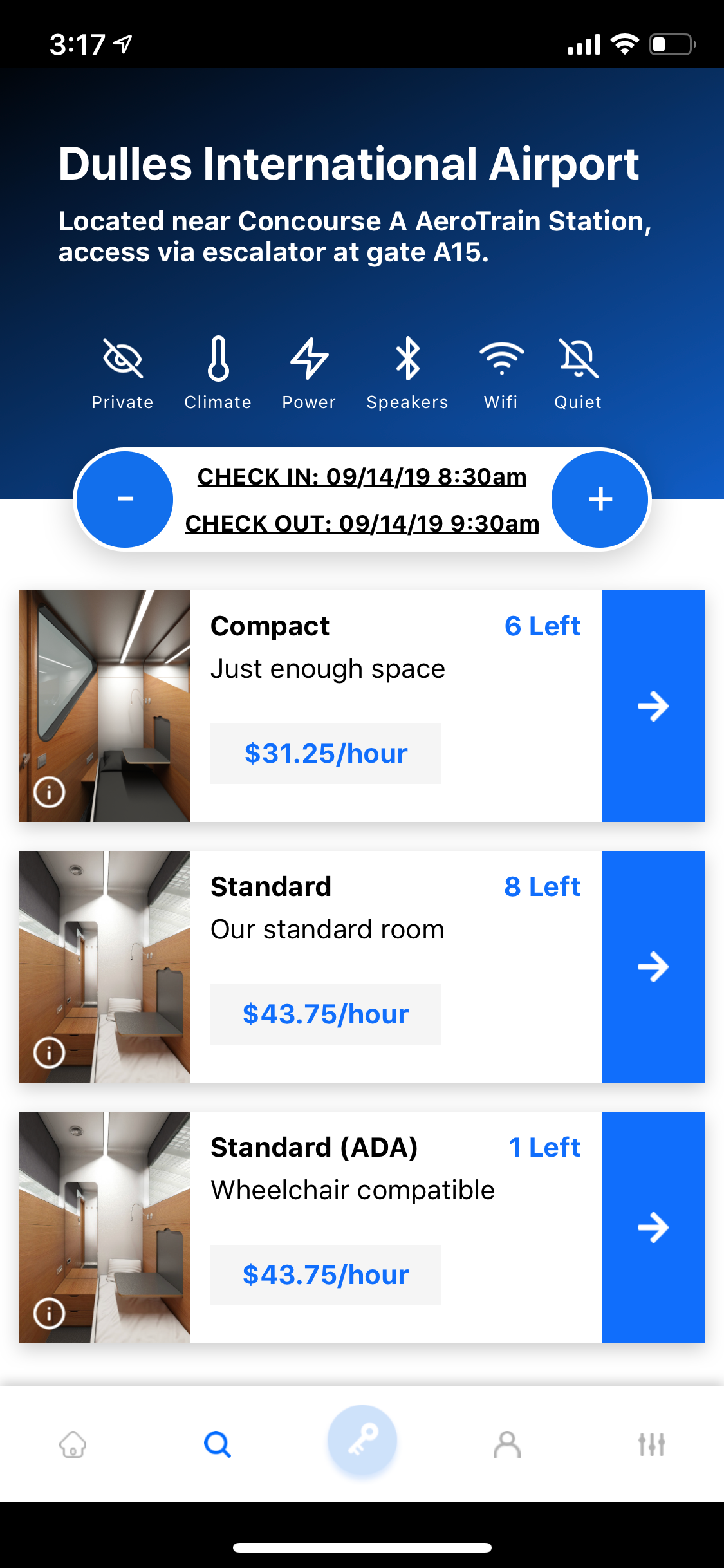Viewport: 724px width, 1568px height.
Task: Book the Standard (ADA) room arrow
Action: pyautogui.click(x=653, y=1227)
